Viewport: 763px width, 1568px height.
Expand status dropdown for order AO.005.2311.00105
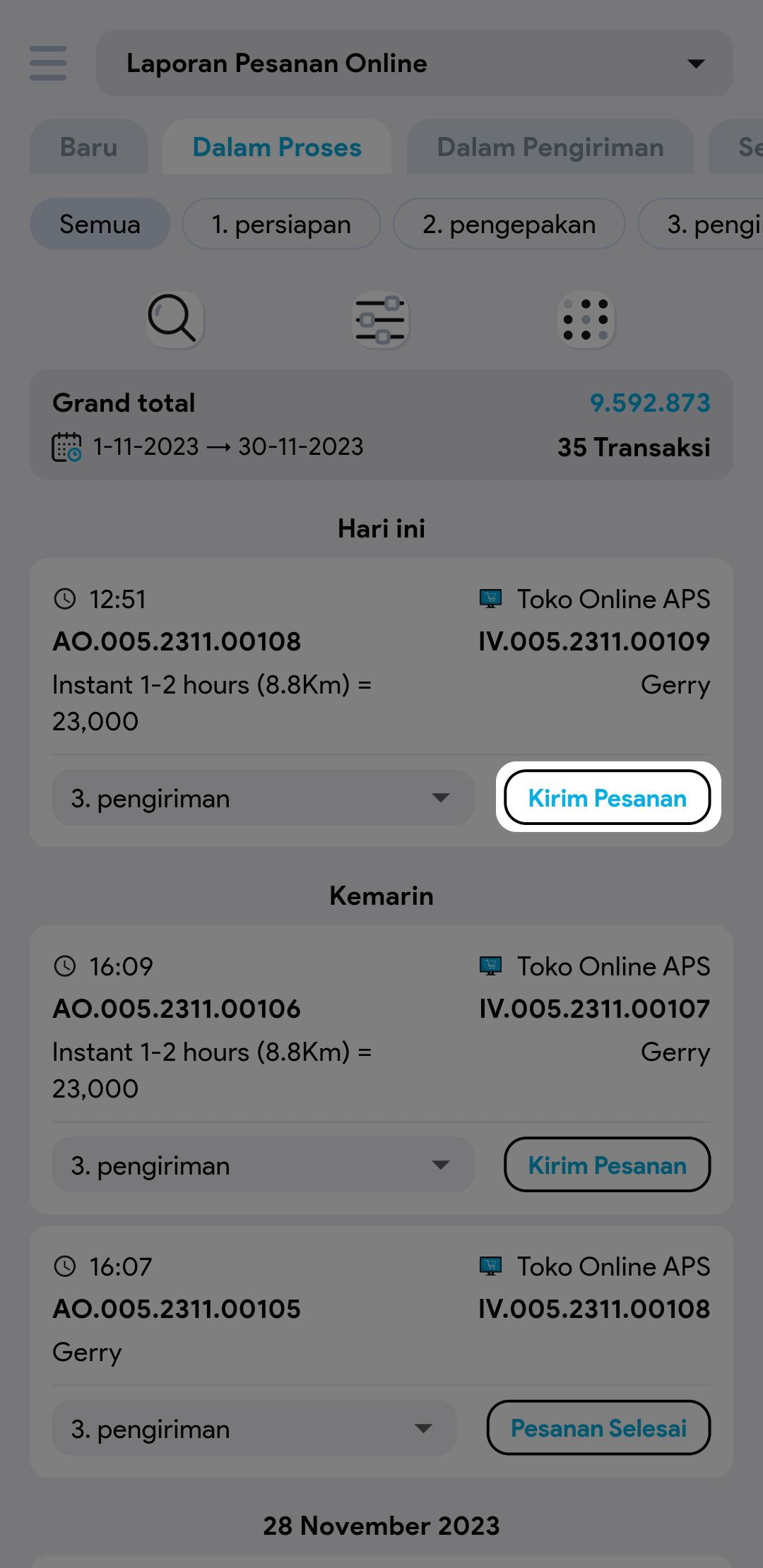pos(254,1428)
